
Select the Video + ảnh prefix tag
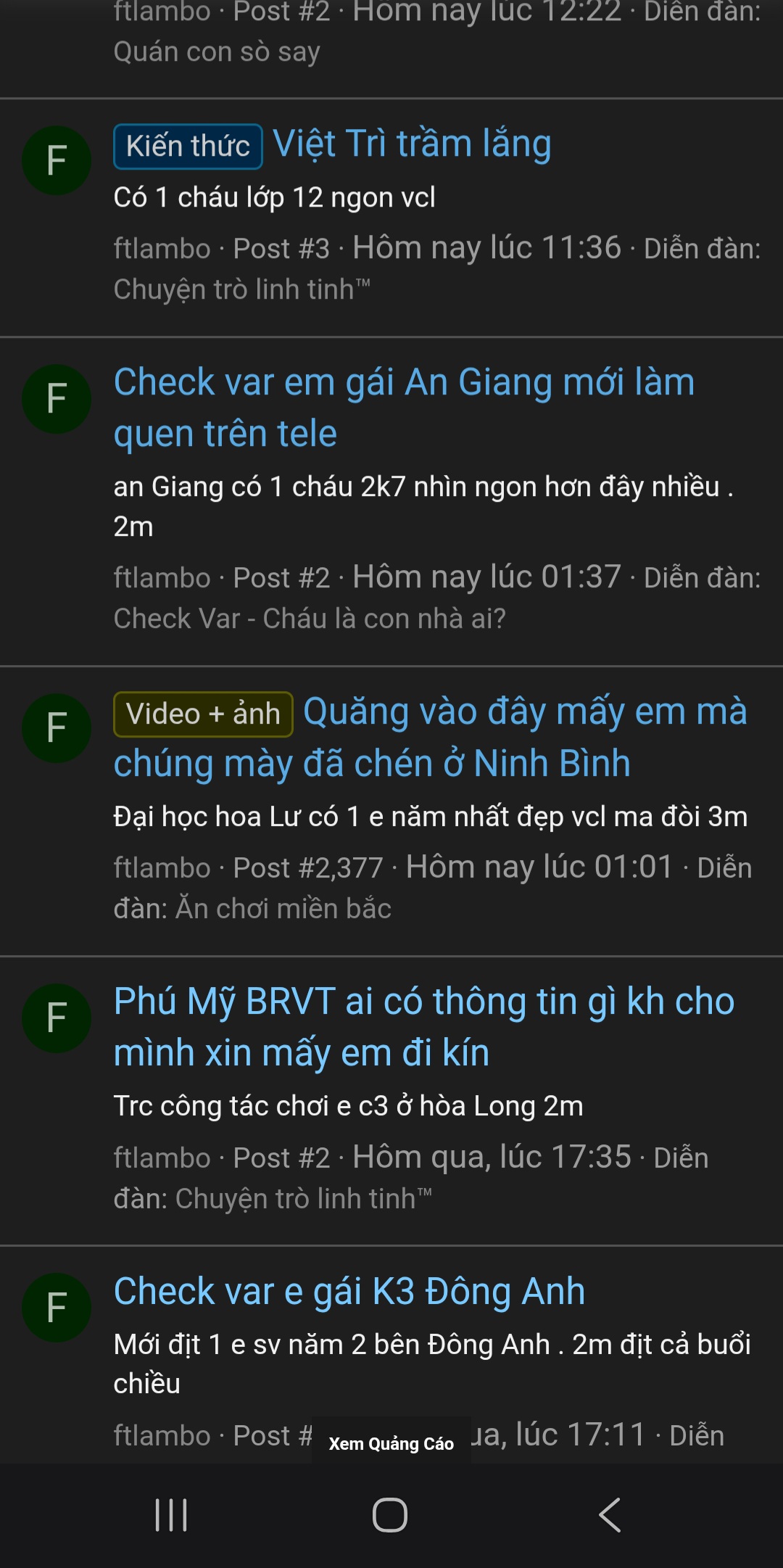pyautogui.click(x=204, y=714)
